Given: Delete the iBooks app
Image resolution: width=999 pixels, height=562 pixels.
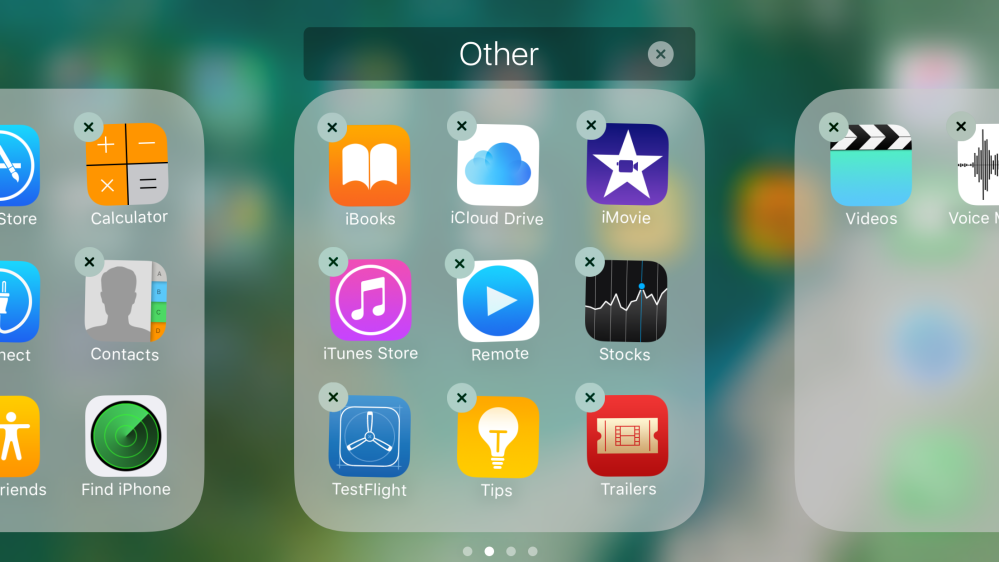Looking at the screenshot, I should tap(332, 127).
